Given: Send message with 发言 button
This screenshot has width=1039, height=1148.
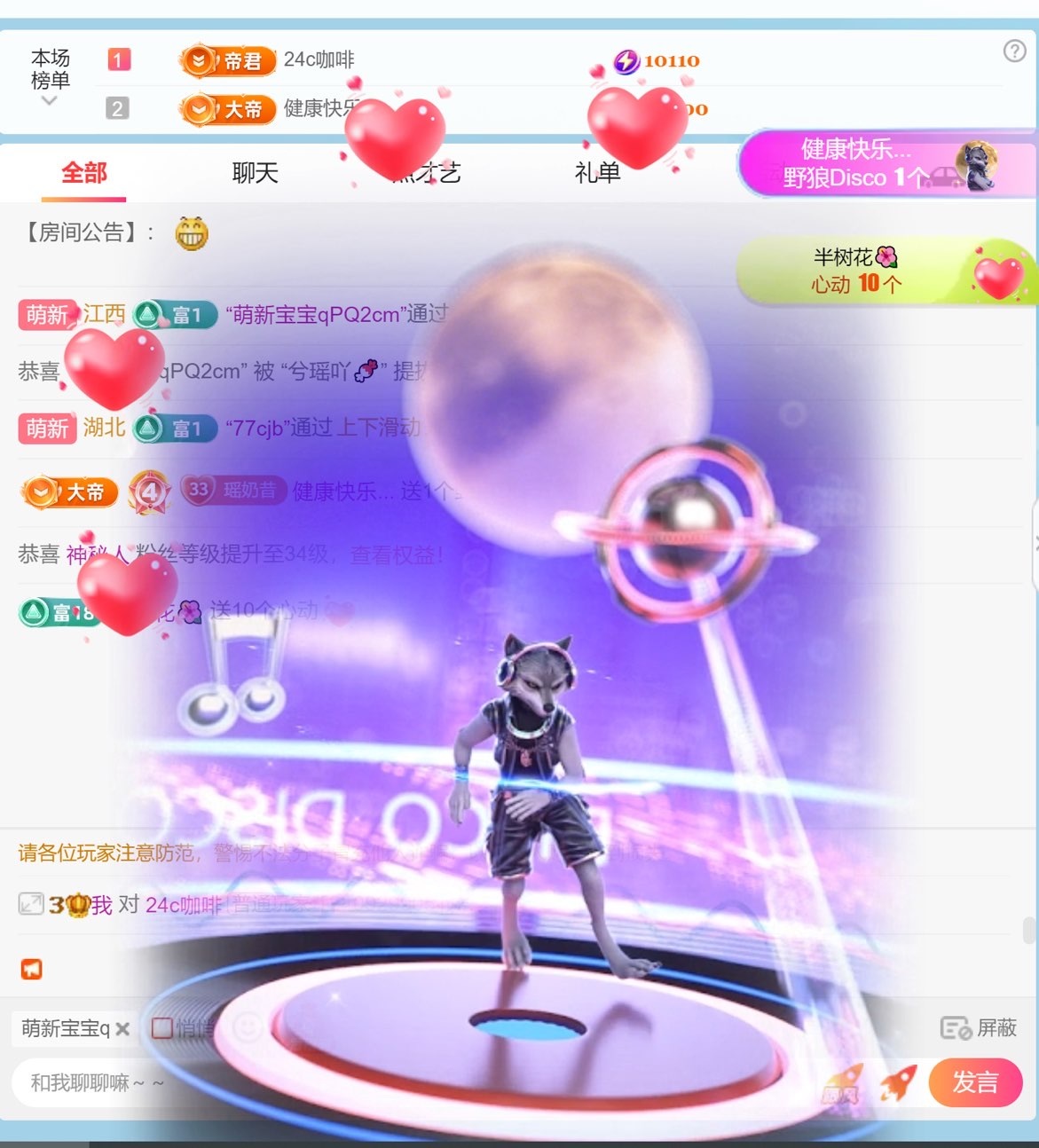Looking at the screenshot, I should (x=975, y=1082).
